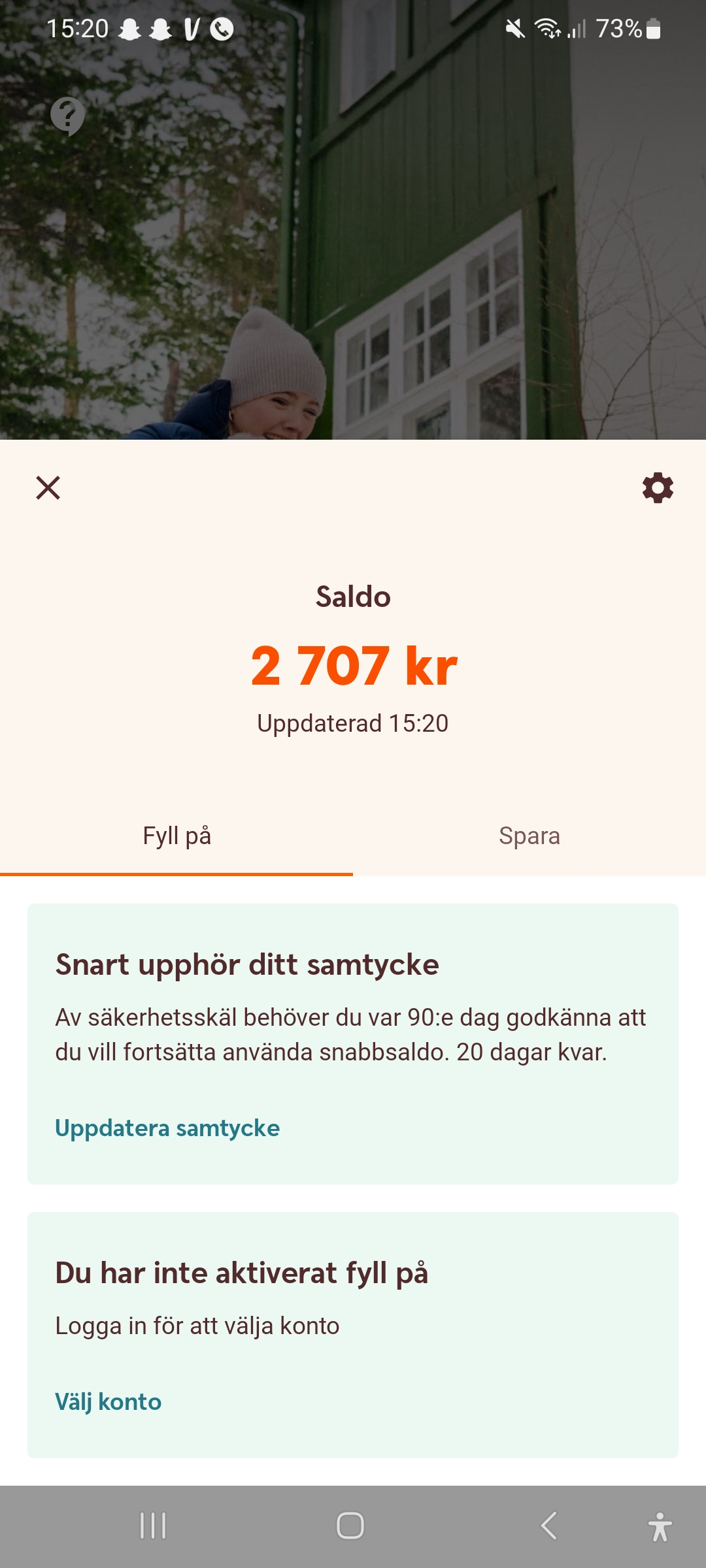The height and width of the screenshot is (1568, 706).
Task: Open recent apps from the navigation bar
Action: (153, 1526)
